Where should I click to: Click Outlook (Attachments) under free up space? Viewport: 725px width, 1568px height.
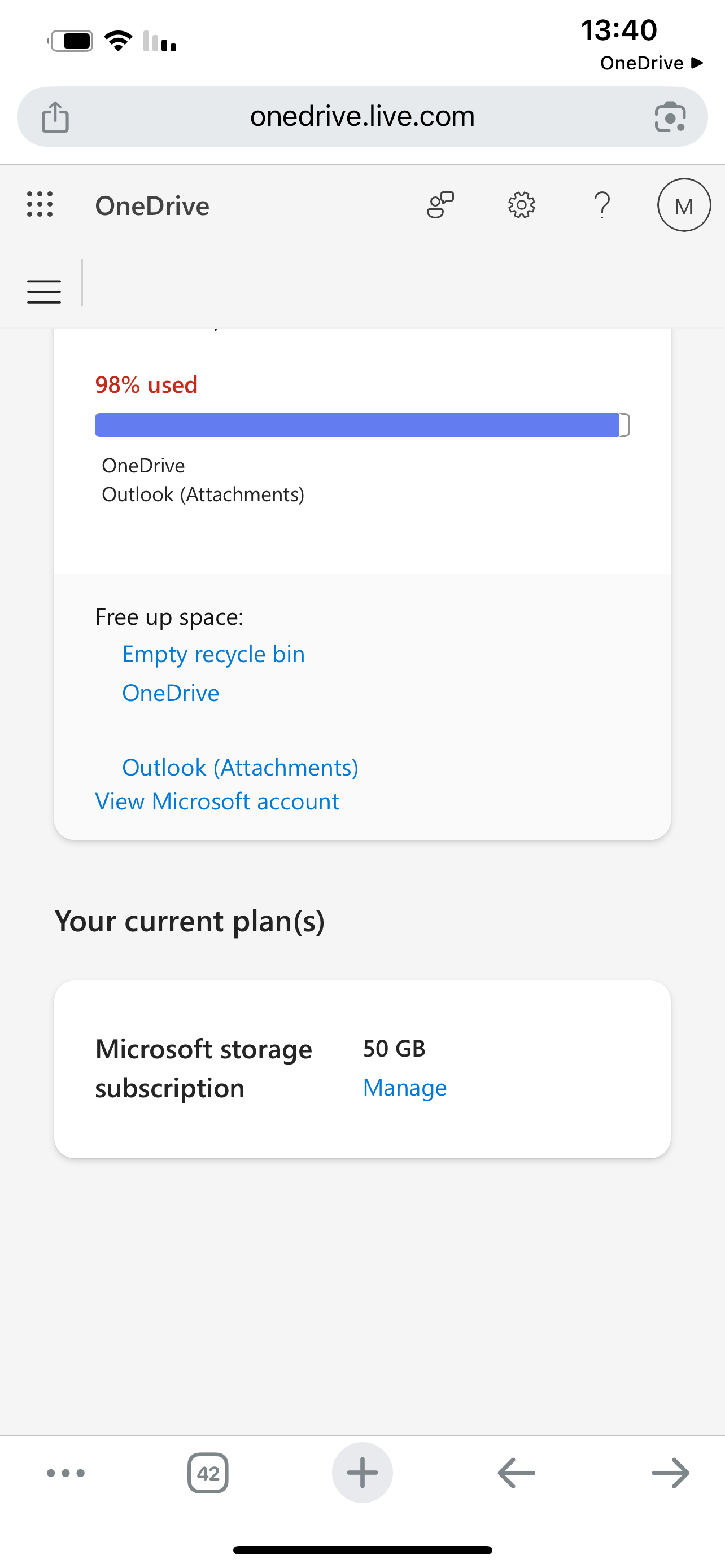pyautogui.click(x=241, y=767)
